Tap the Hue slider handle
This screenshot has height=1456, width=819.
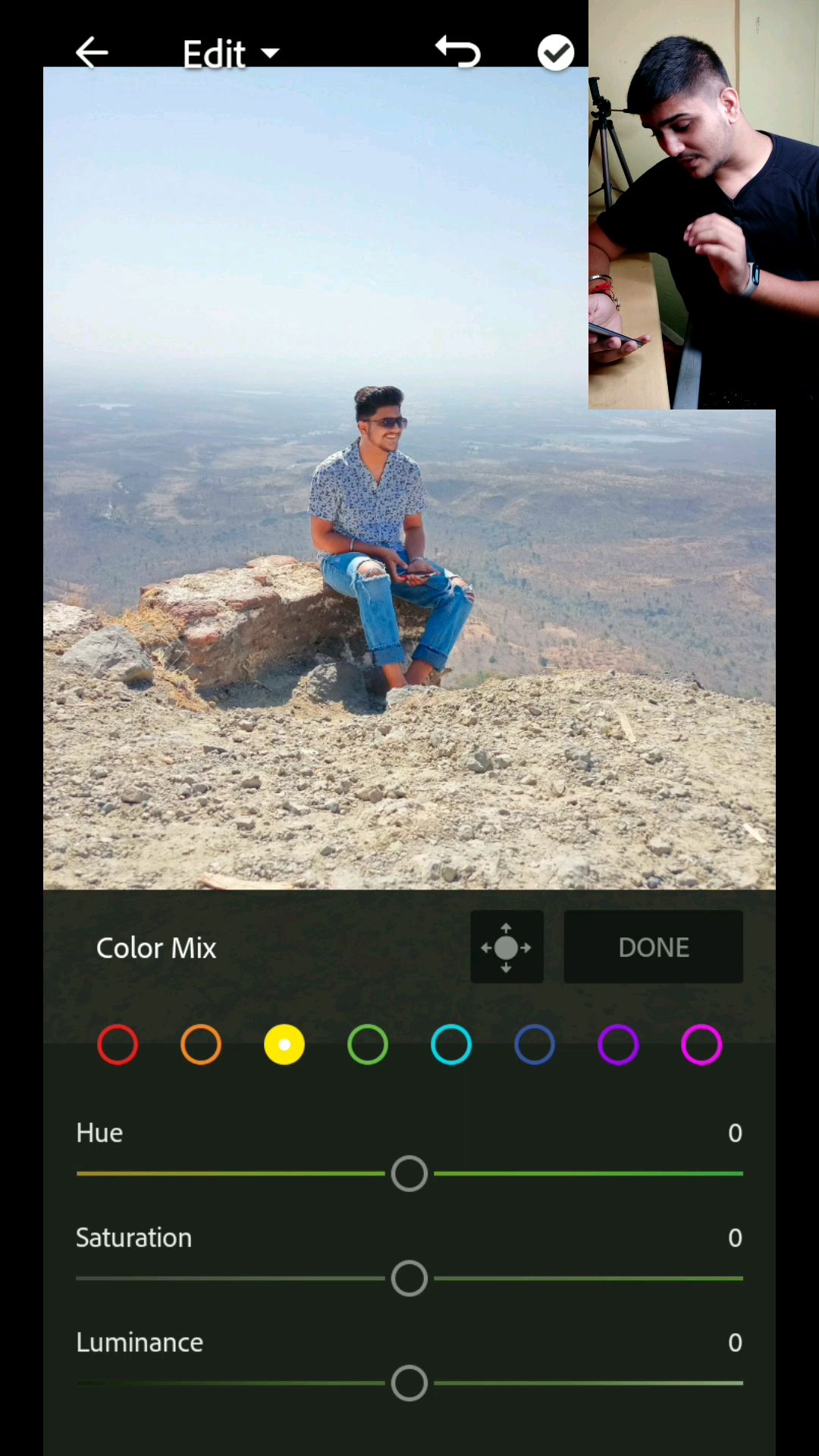[409, 1174]
